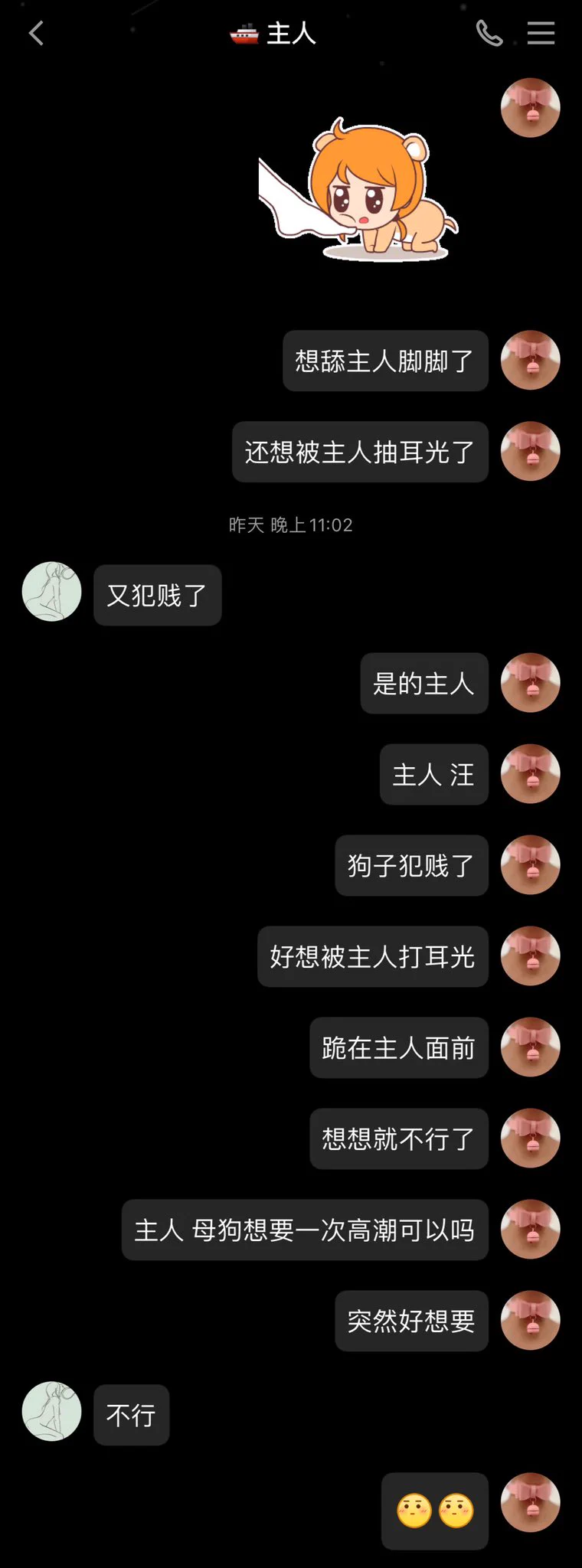Start a voice call with 主人
The image size is (582, 1568).
489,34
